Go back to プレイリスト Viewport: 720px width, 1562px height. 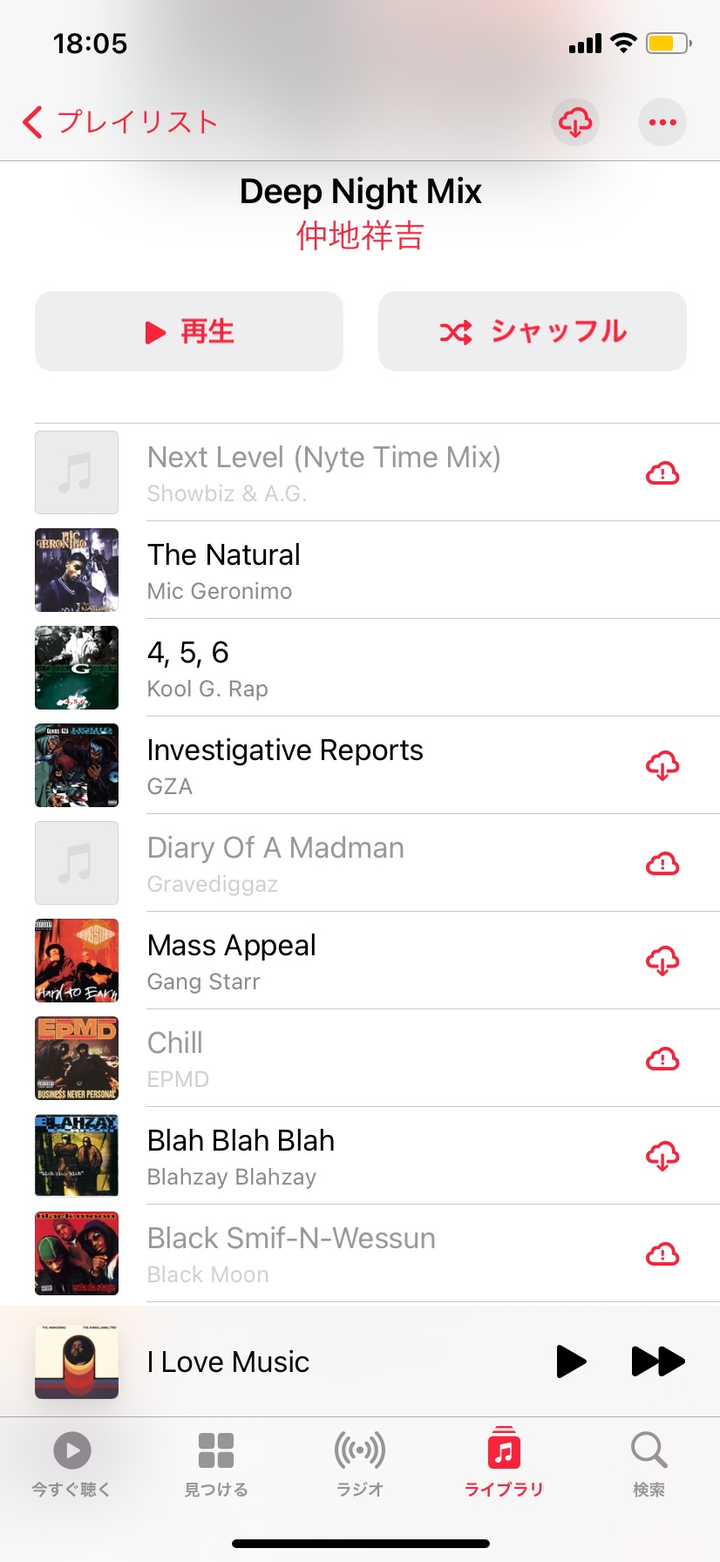120,123
